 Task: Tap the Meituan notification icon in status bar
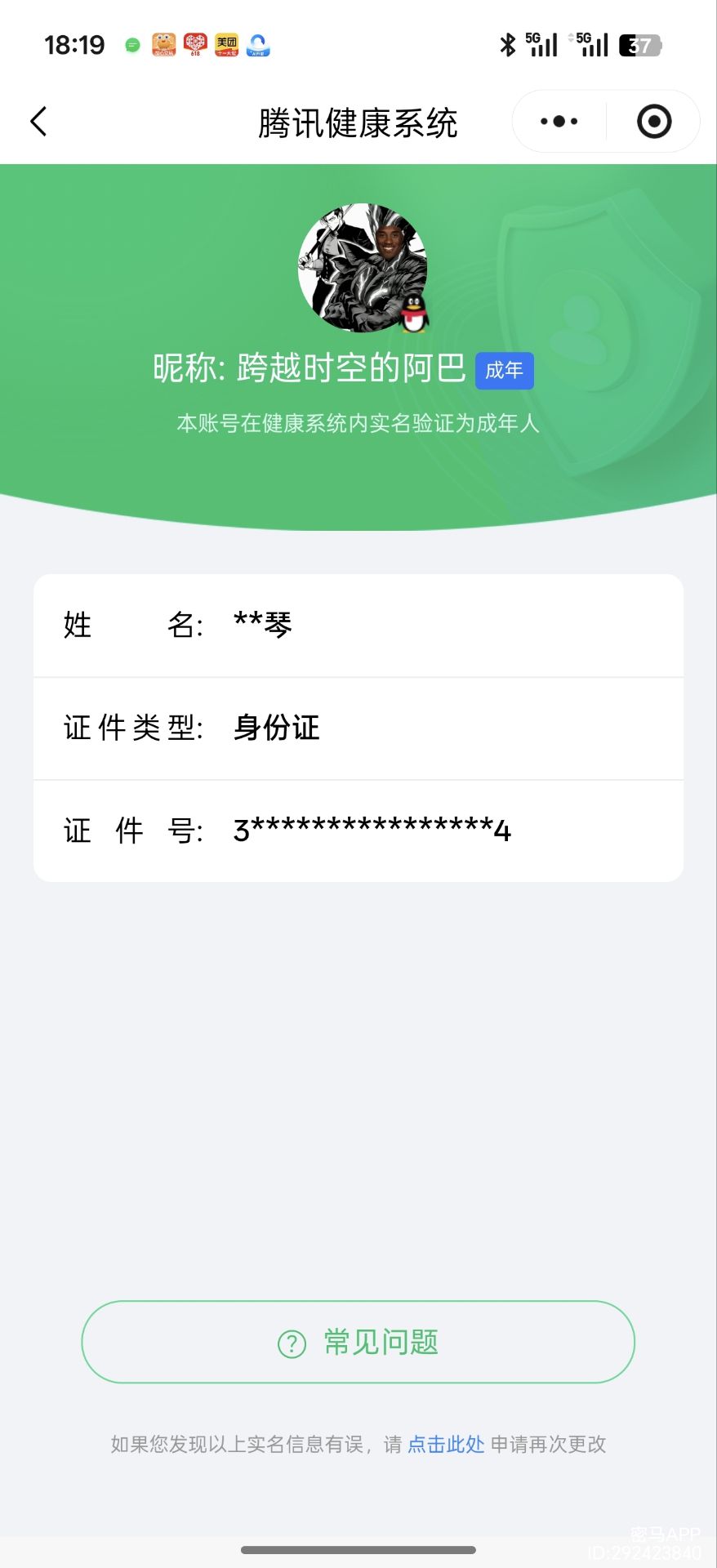(x=226, y=45)
